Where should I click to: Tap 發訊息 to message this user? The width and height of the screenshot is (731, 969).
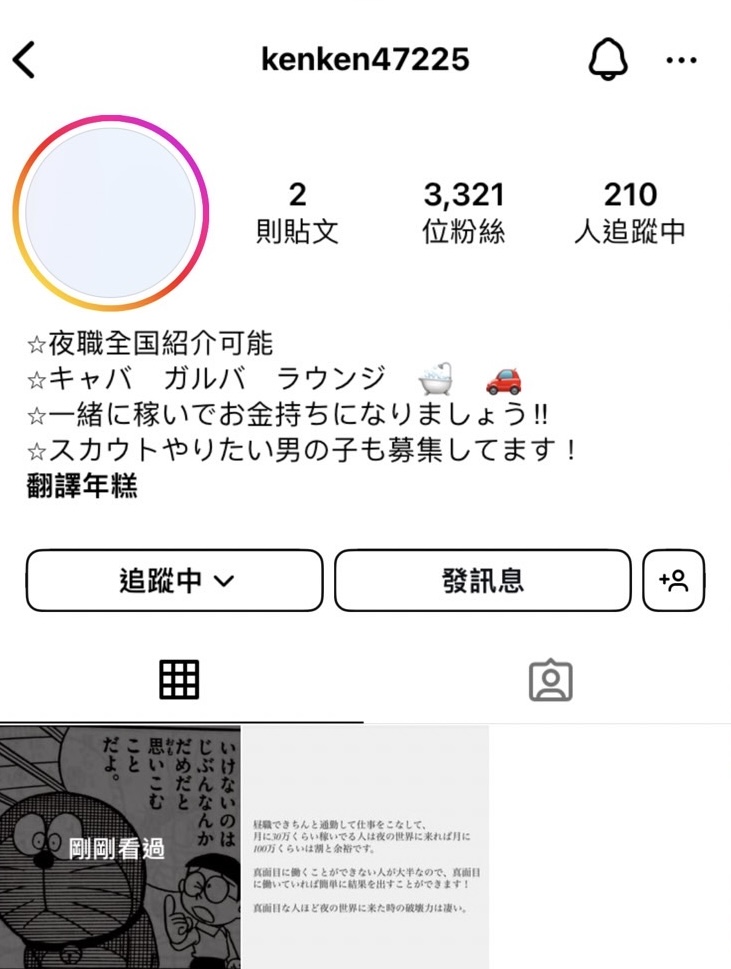pyautogui.click(x=483, y=580)
